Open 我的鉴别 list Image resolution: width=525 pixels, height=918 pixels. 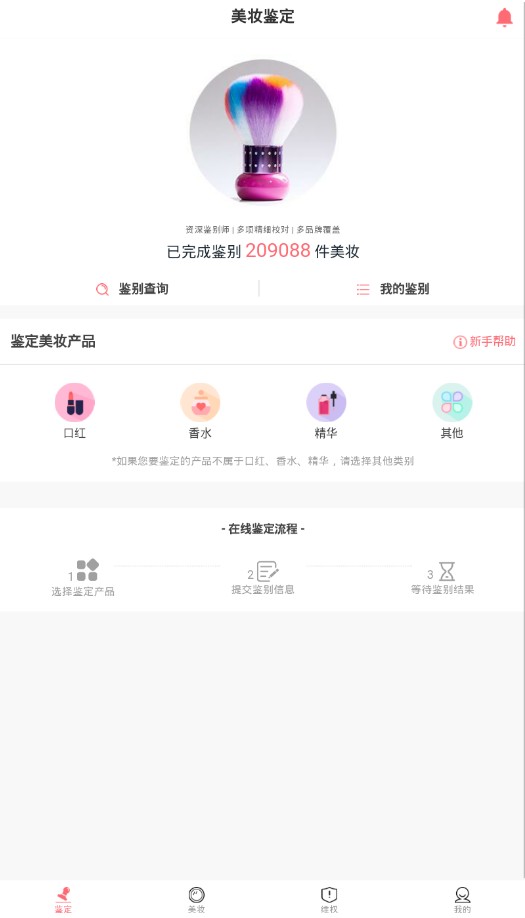pyautogui.click(x=393, y=289)
